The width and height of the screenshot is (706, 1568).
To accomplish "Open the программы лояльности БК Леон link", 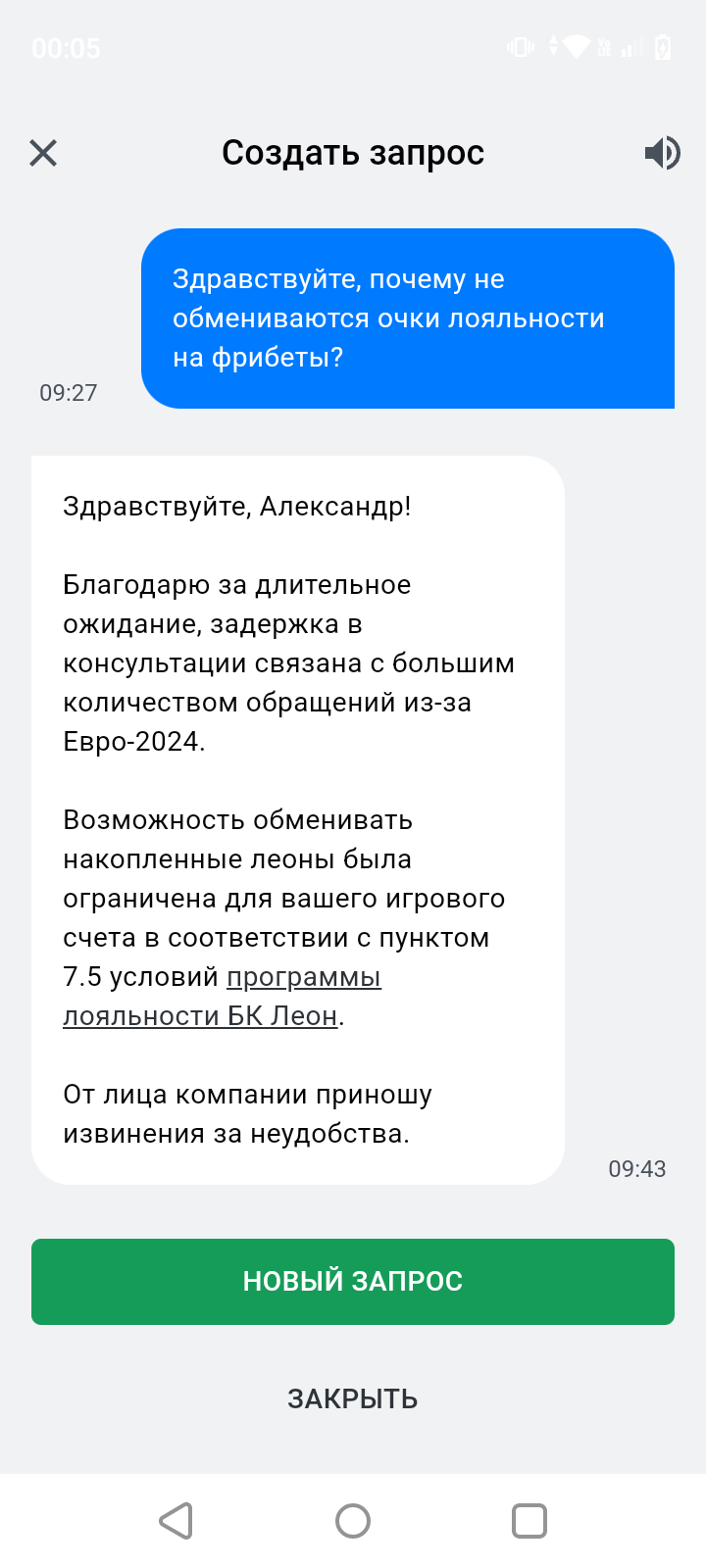I will tap(303, 978).
